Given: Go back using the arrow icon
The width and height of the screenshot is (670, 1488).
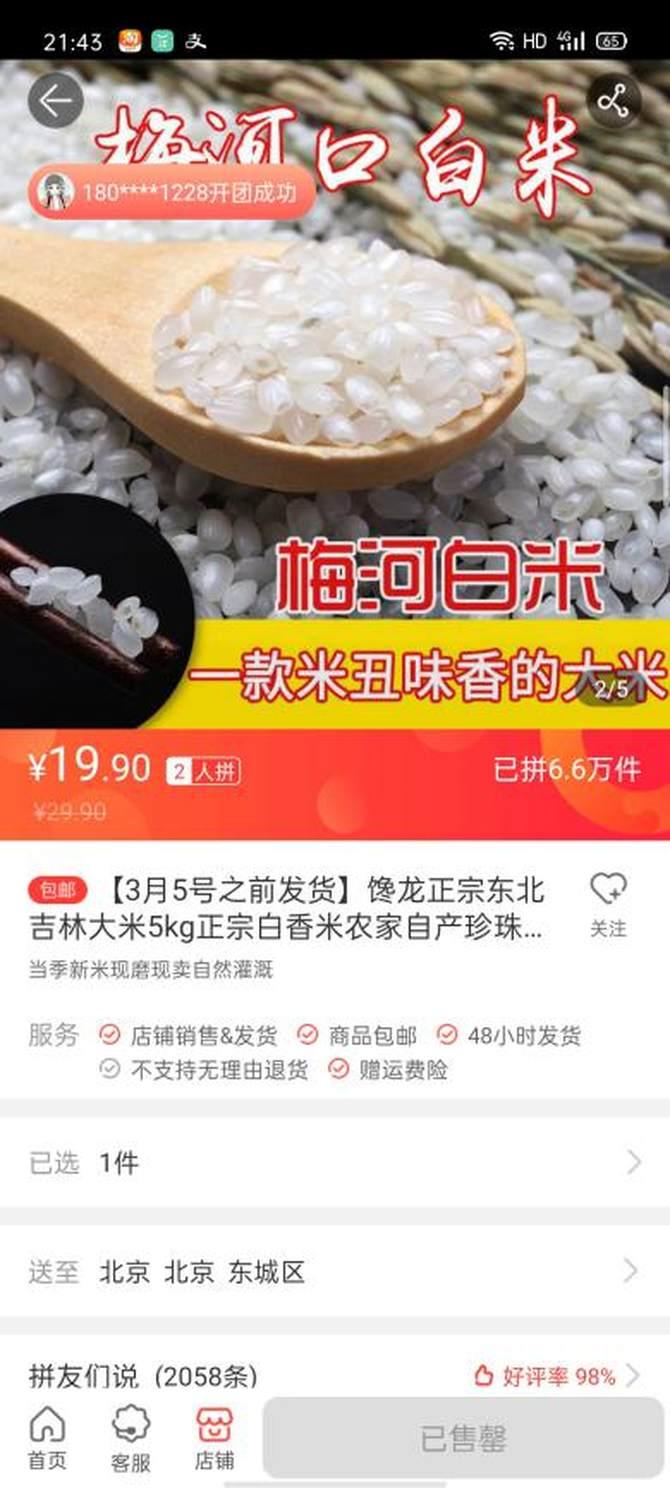Looking at the screenshot, I should click(54, 101).
